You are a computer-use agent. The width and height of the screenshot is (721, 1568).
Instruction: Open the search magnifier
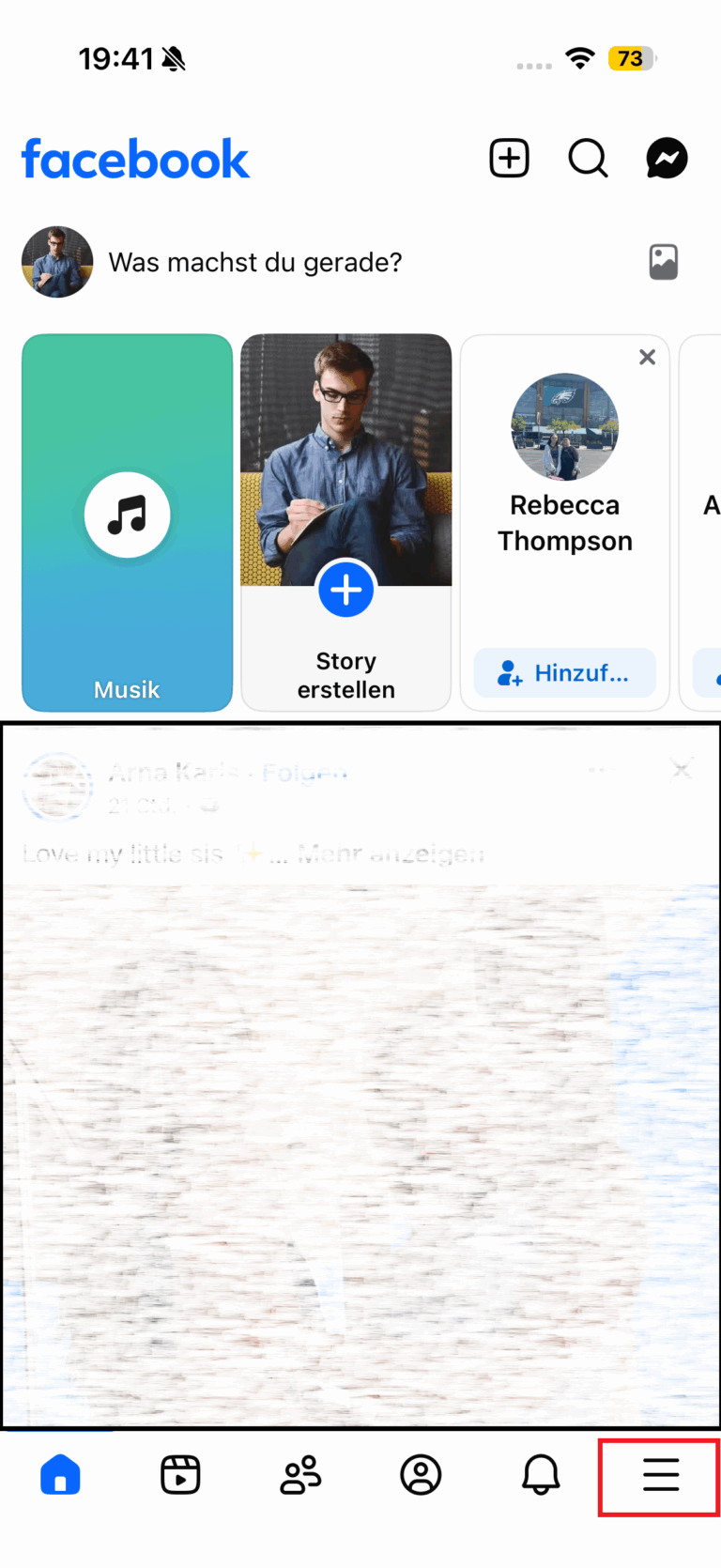click(x=588, y=158)
